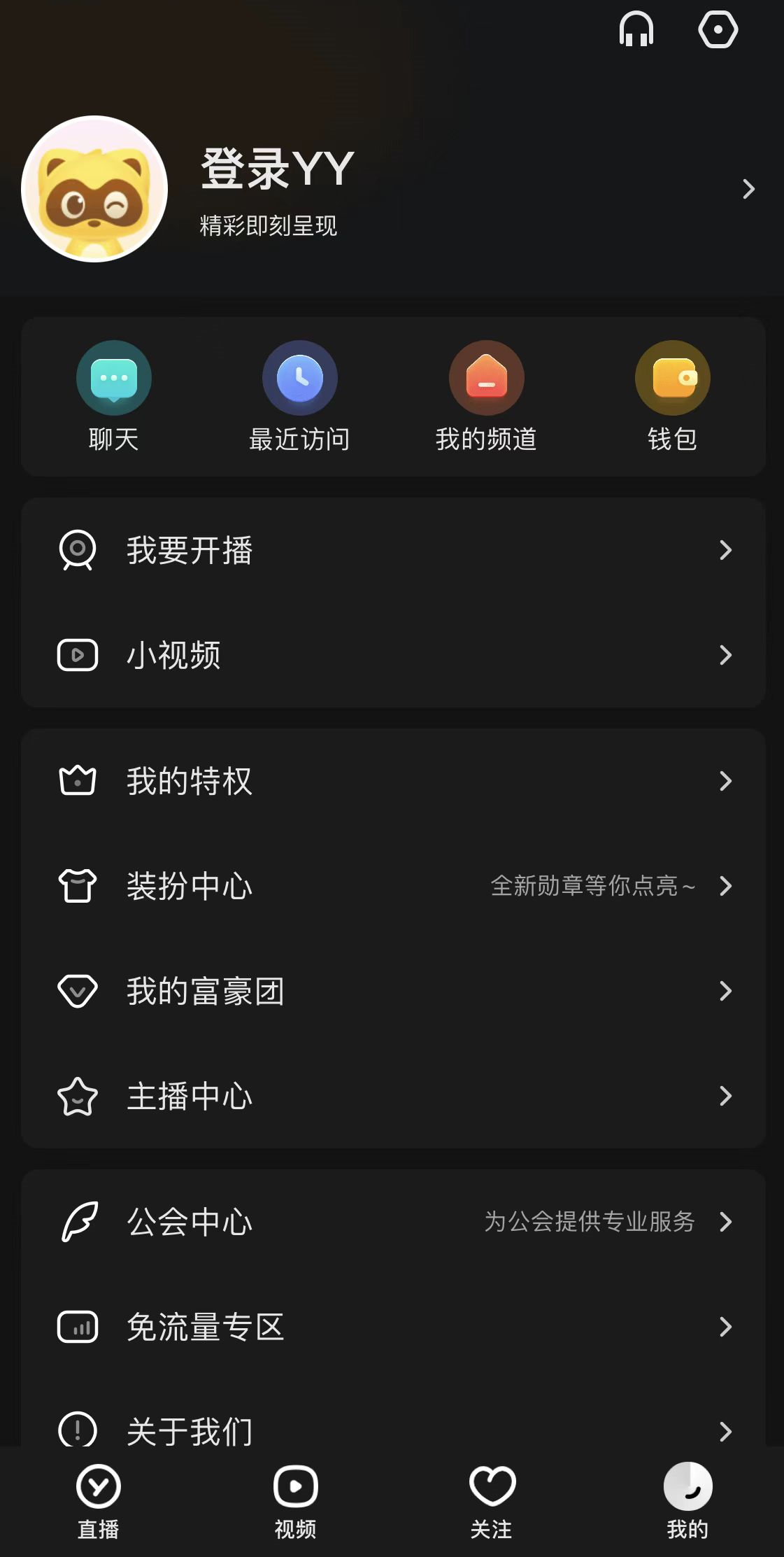Open 我的特权
Image resolution: width=784 pixels, height=1557 pixels.
click(x=393, y=781)
